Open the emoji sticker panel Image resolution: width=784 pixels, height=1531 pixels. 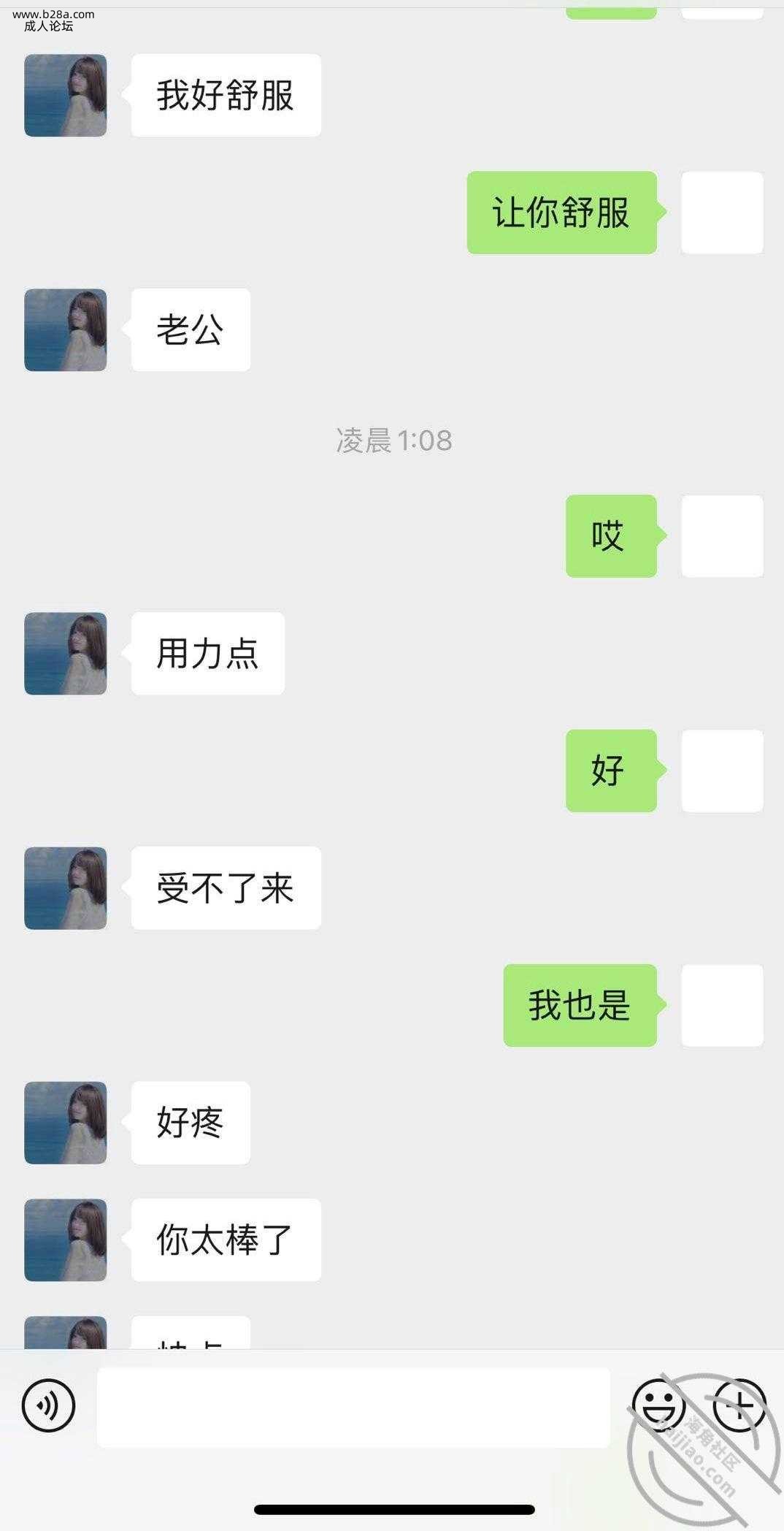(658, 1405)
